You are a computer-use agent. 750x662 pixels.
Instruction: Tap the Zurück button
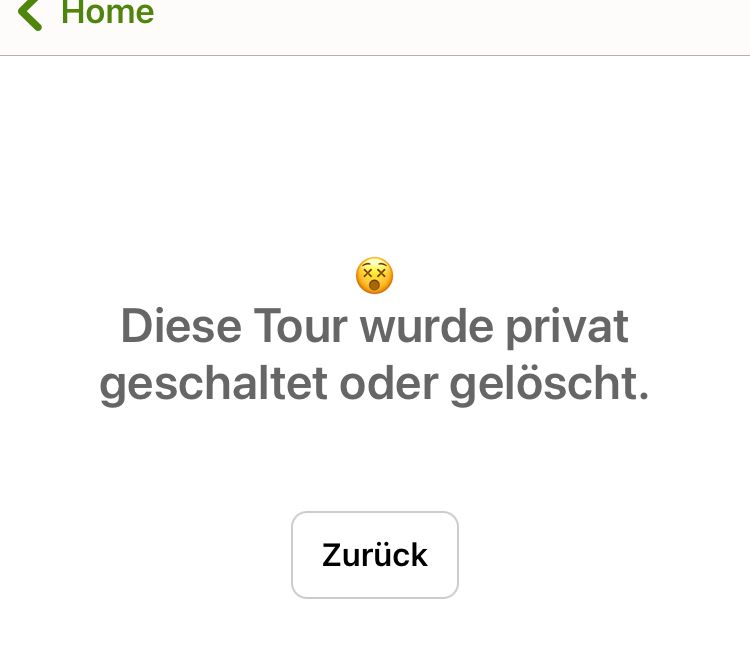coord(375,555)
